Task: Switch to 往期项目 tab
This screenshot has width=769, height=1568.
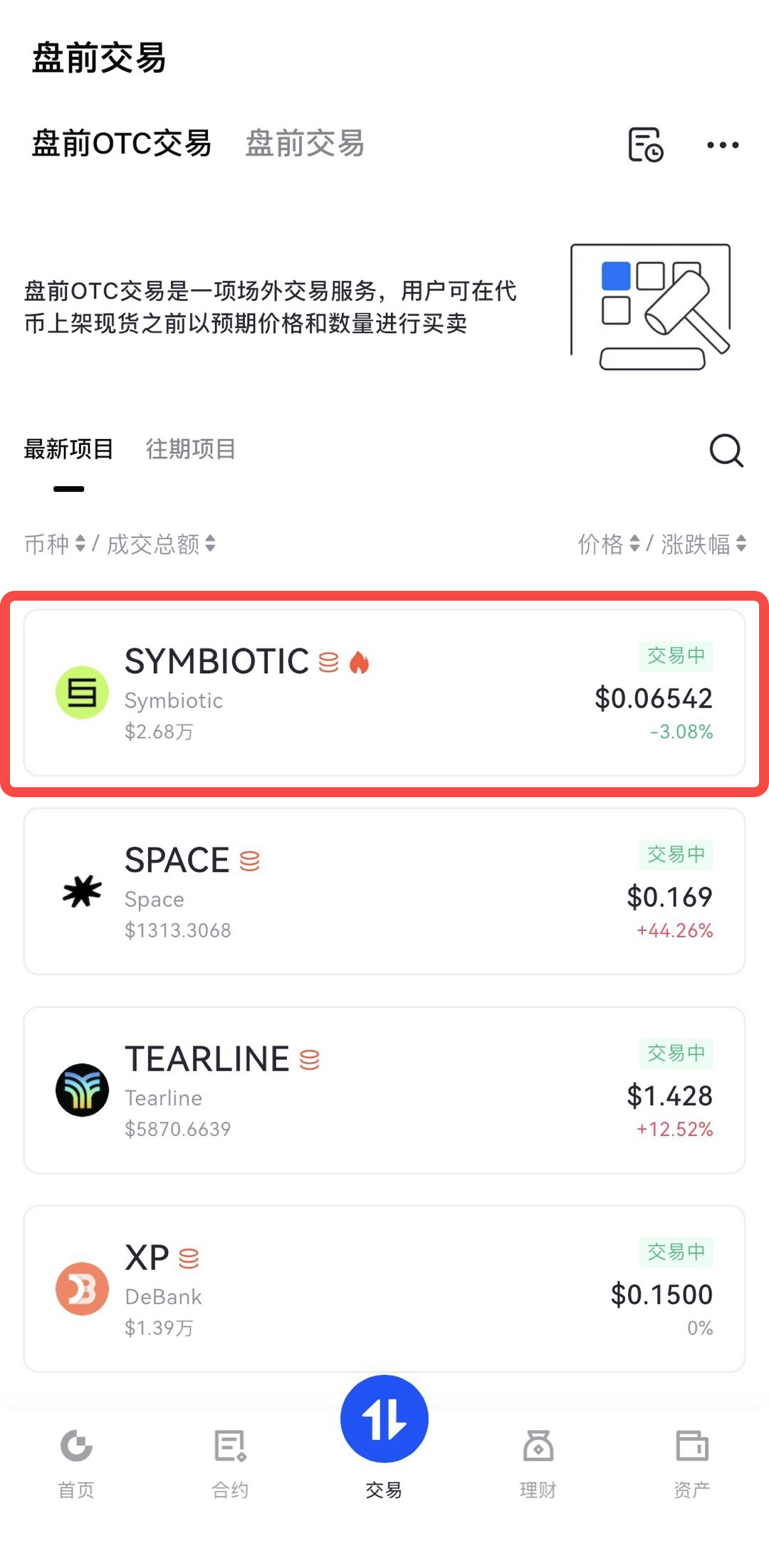Action: (191, 449)
